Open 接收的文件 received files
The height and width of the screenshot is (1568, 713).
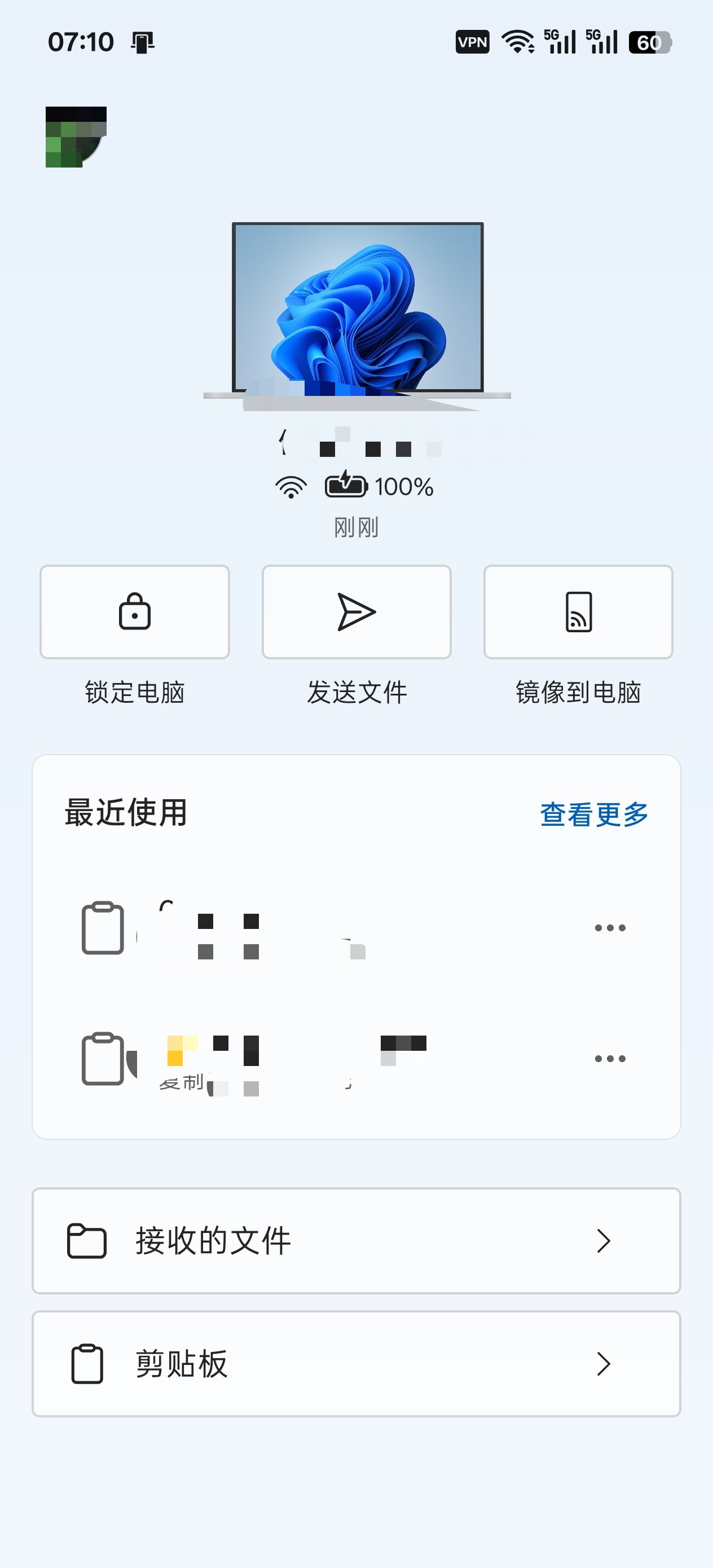pos(356,1240)
